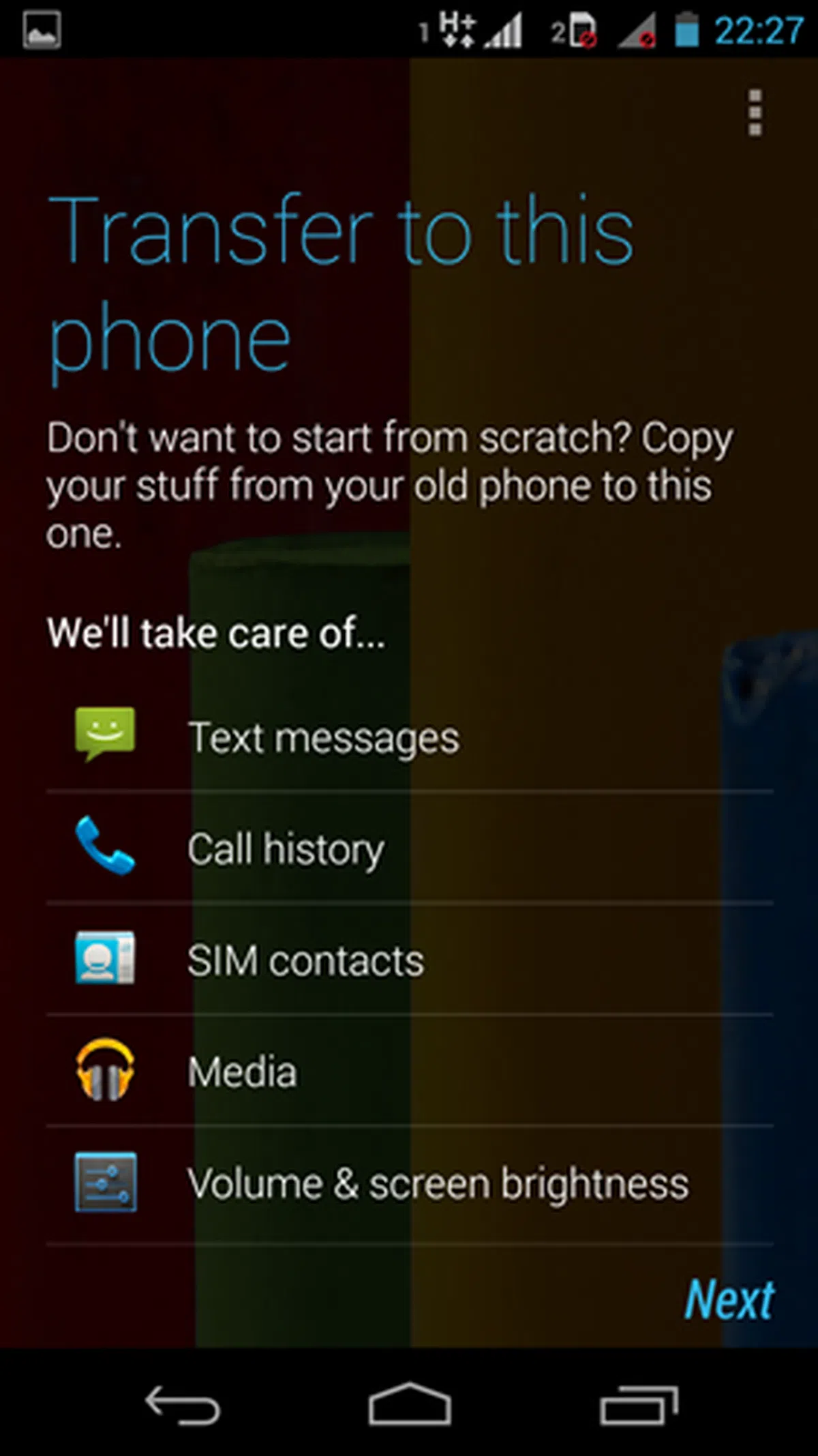The height and width of the screenshot is (1456, 818).
Task: Tap Next to continue transfer setup
Action: 729,1300
